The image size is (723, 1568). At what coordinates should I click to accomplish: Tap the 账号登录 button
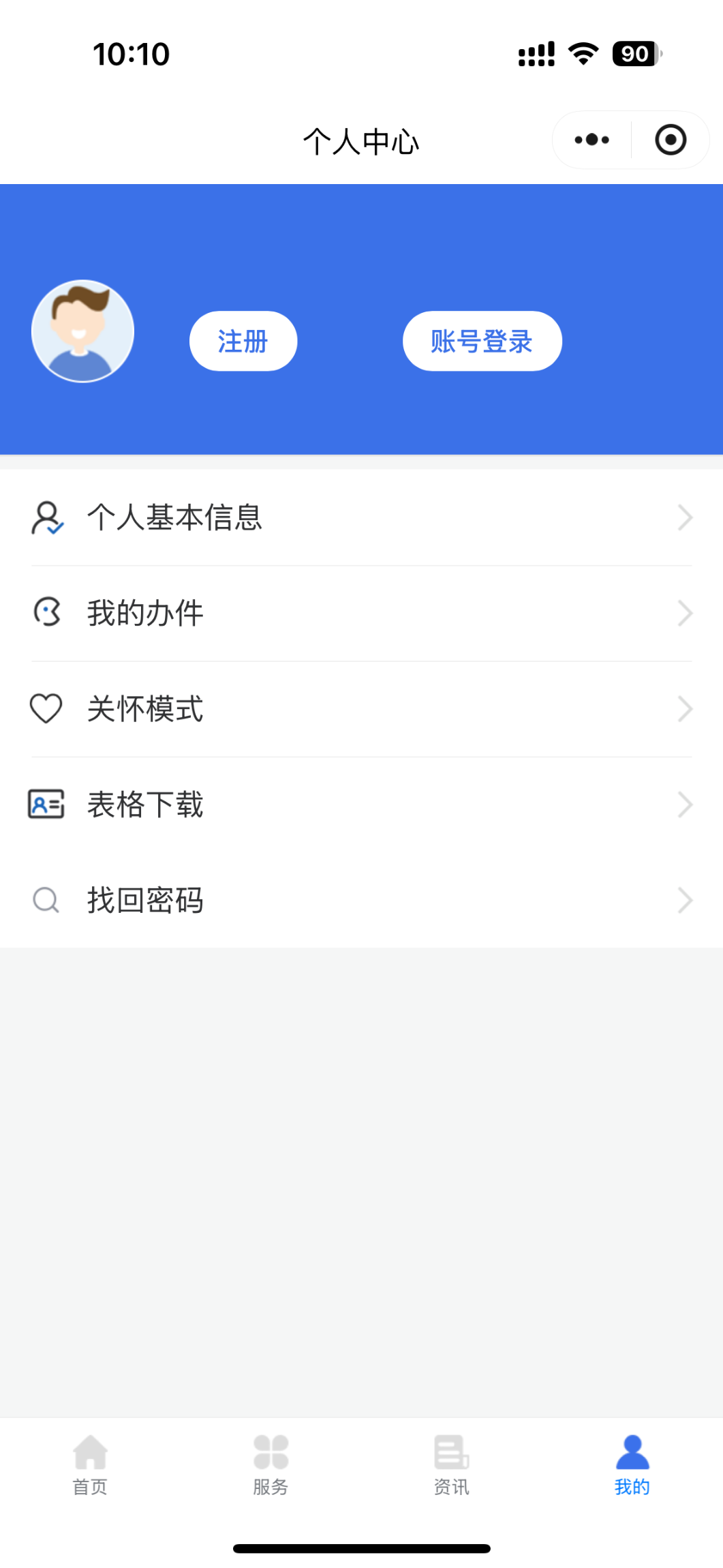[482, 341]
